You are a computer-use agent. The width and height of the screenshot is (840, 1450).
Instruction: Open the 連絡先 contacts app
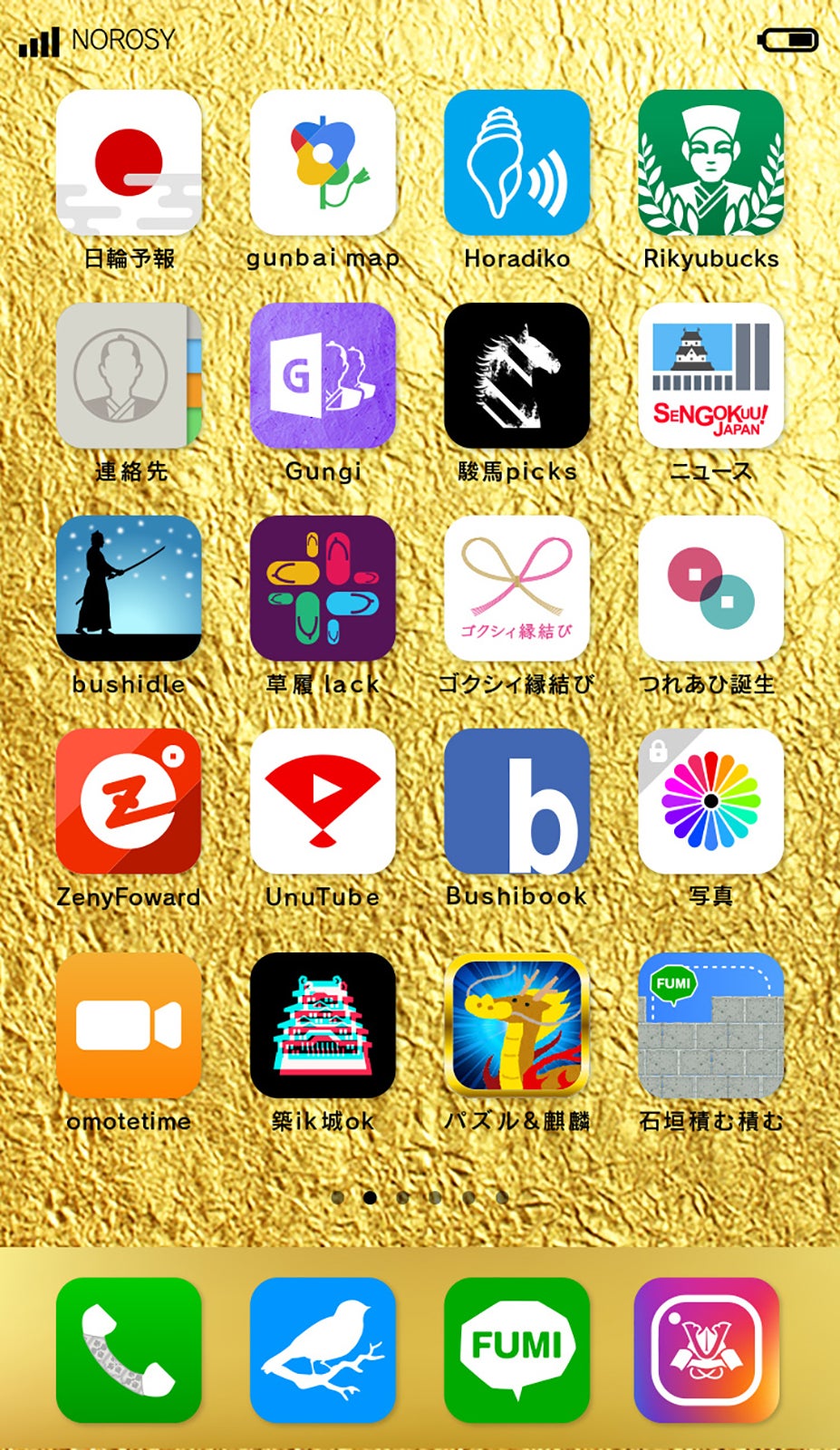(x=129, y=377)
